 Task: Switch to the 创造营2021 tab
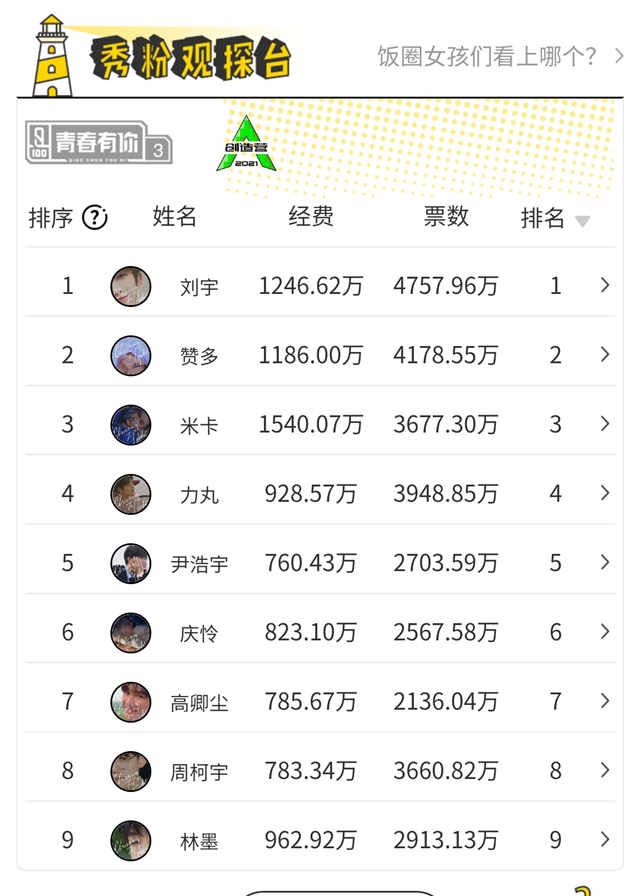click(x=246, y=144)
